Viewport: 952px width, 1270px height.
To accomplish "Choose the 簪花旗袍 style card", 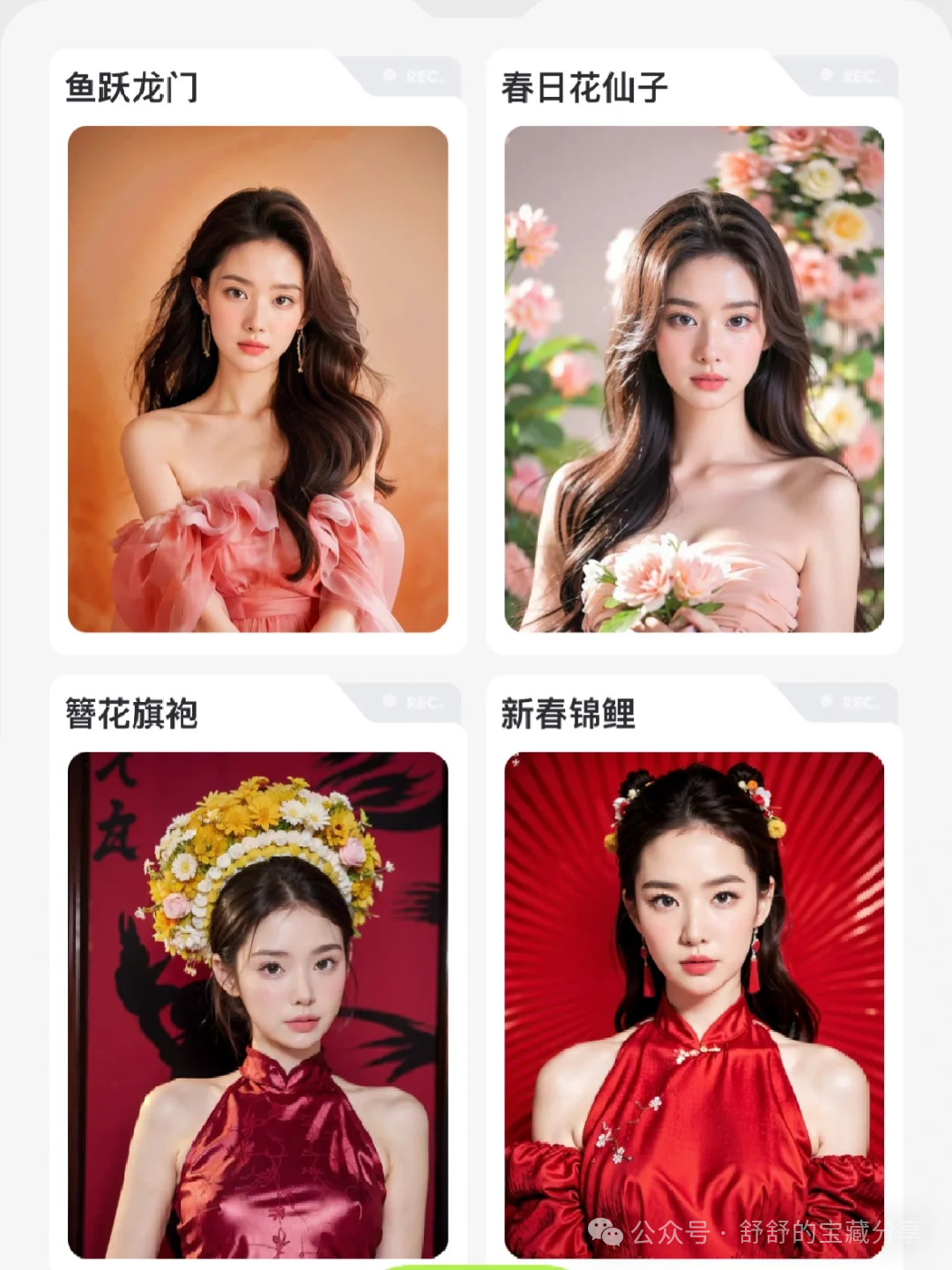I will tap(257, 1004).
